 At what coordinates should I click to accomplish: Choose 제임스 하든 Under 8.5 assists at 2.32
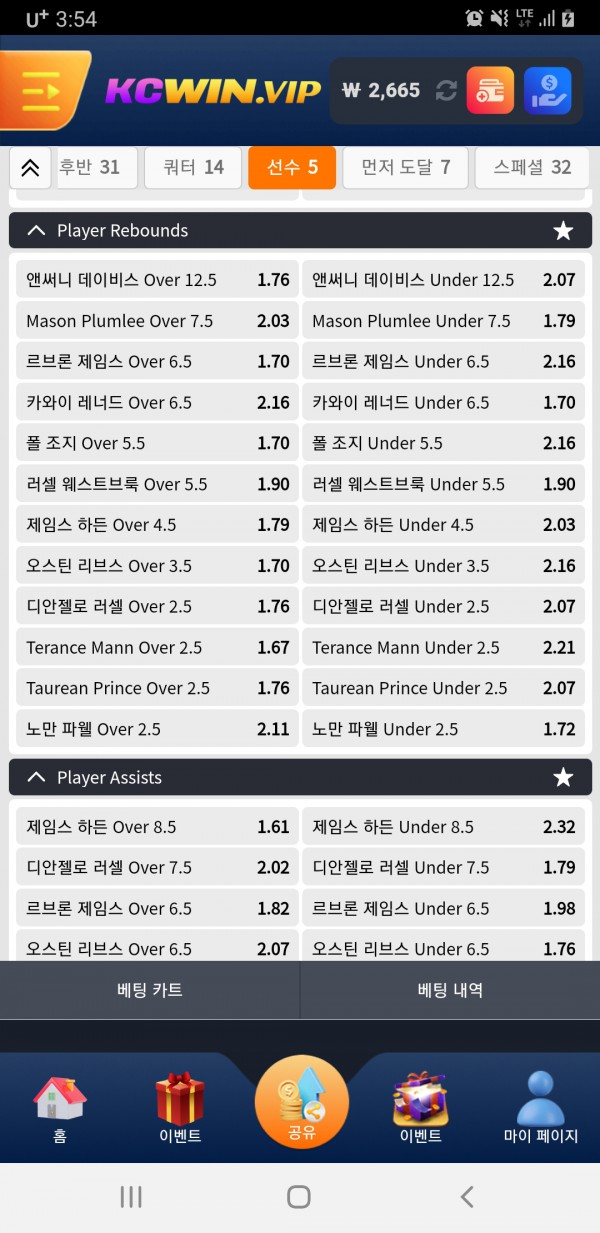443,827
